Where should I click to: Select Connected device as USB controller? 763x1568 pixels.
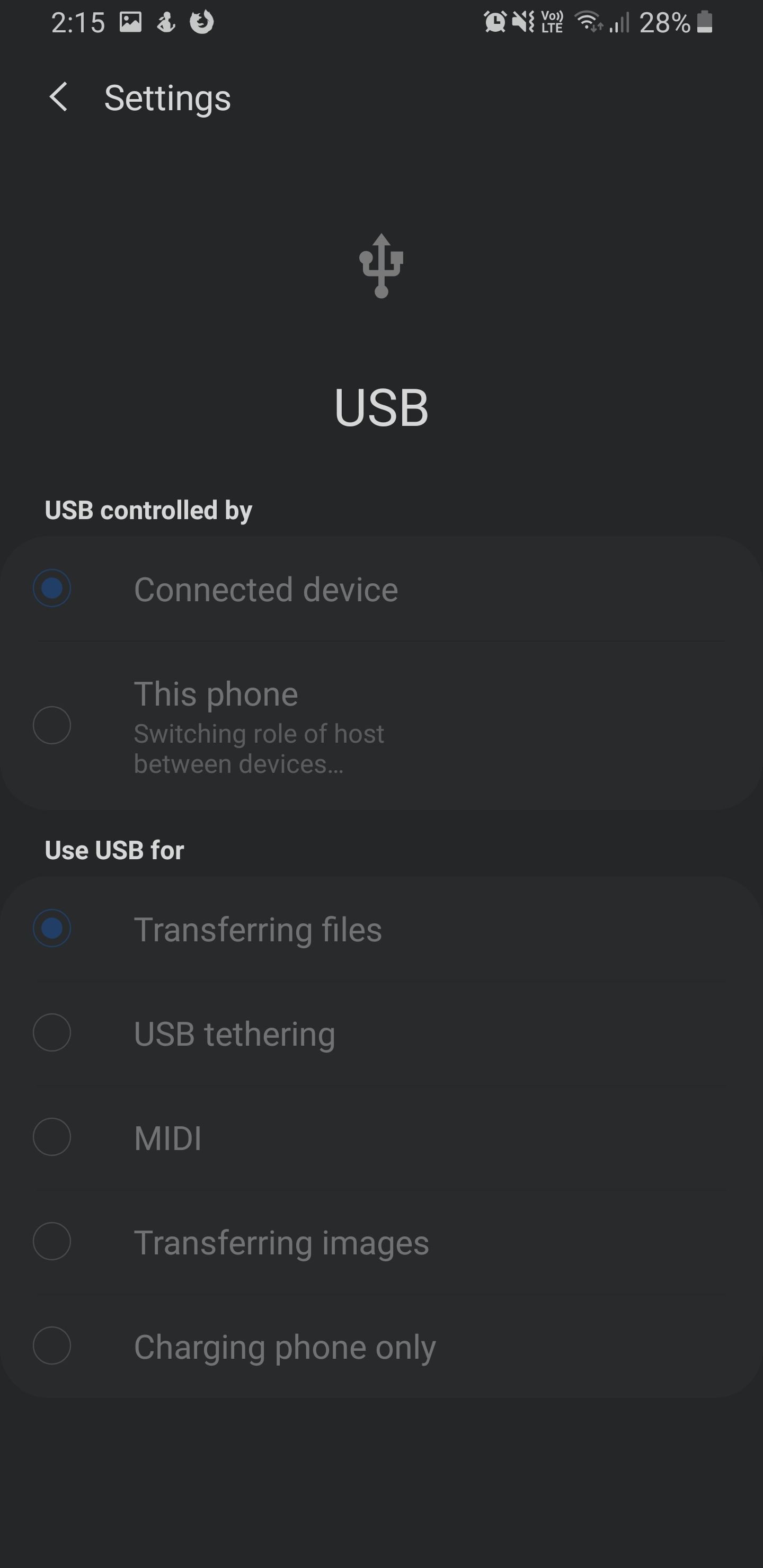click(x=52, y=589)
